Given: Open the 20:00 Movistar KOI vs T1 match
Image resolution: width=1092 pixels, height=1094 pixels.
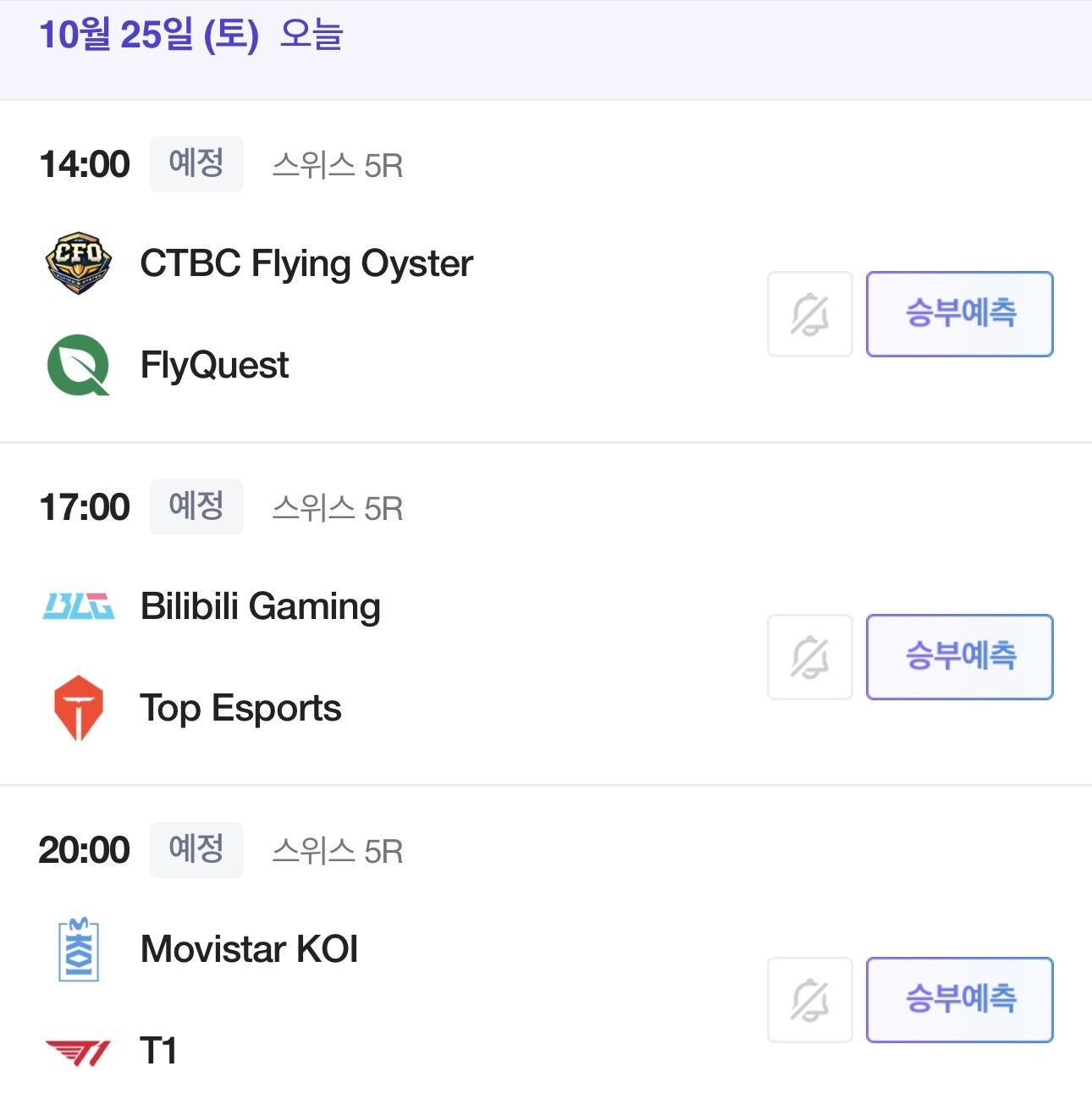Looking at the screenshot, I should pos(249,950).
